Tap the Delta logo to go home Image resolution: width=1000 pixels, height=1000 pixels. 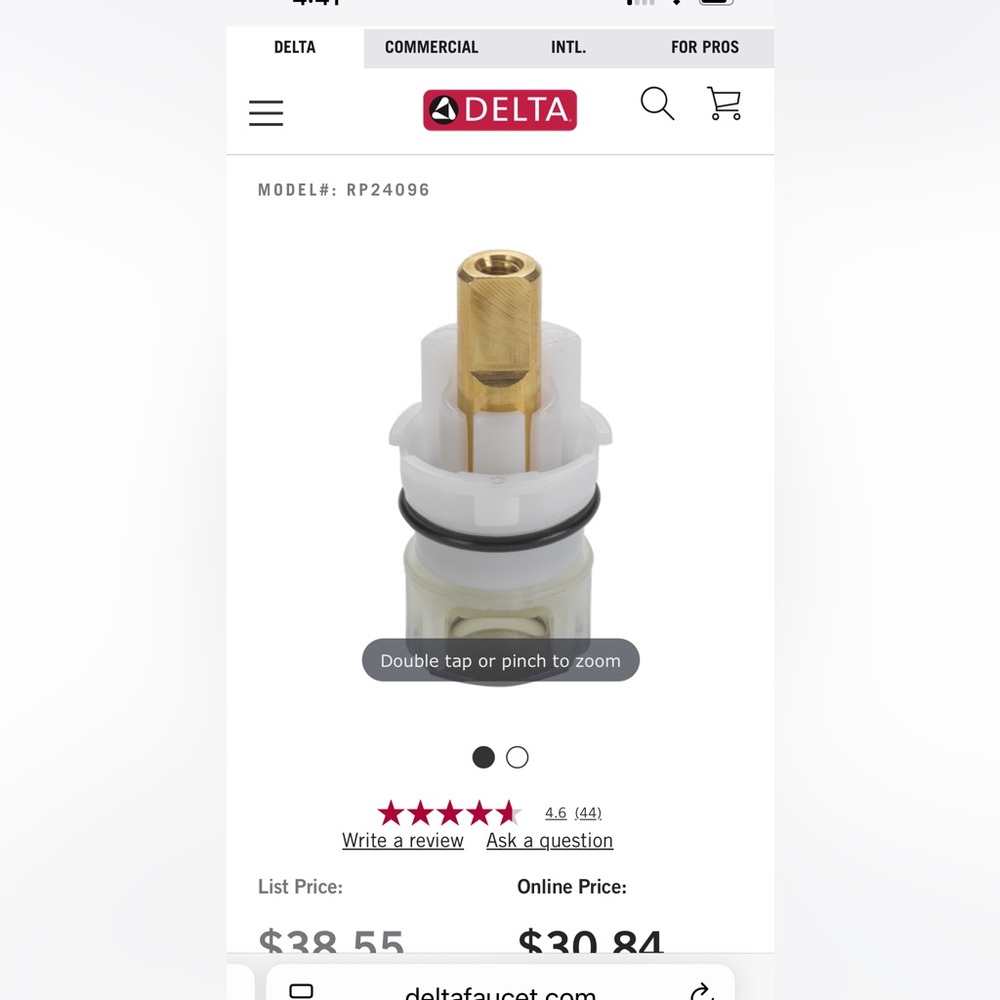pos(500,110)
